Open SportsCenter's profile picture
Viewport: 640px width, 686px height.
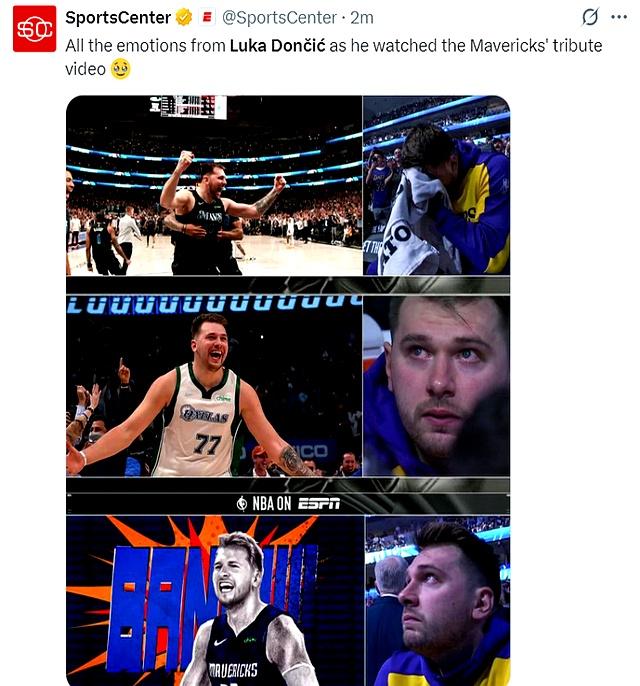coord(34,28)
